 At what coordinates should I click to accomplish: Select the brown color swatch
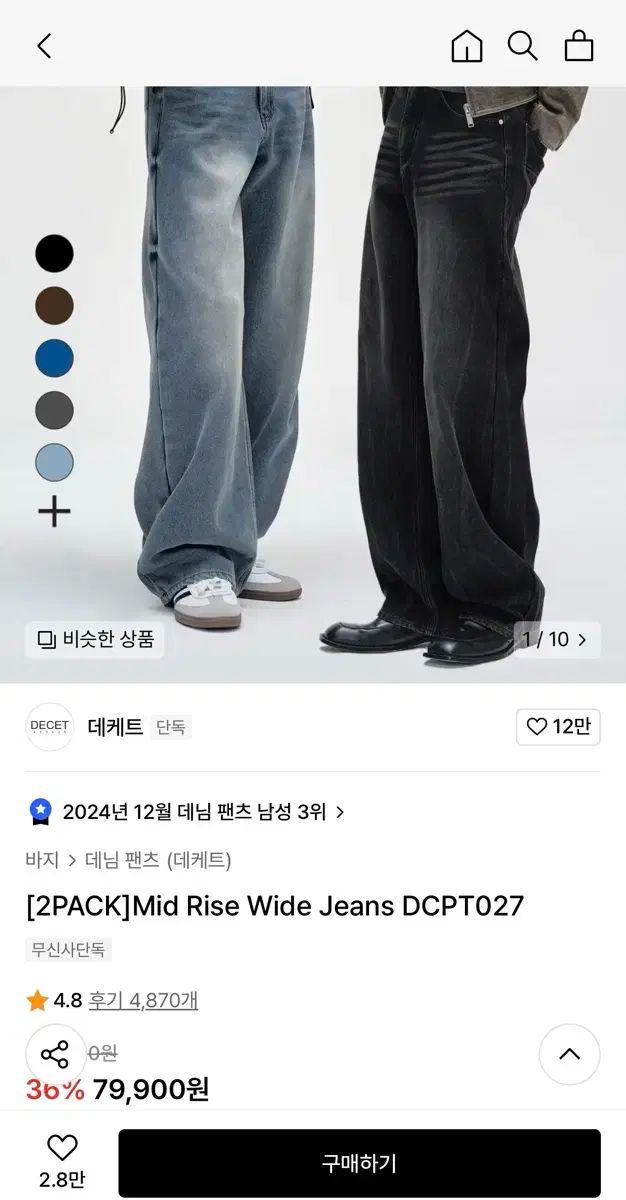[x=55, y=305]
